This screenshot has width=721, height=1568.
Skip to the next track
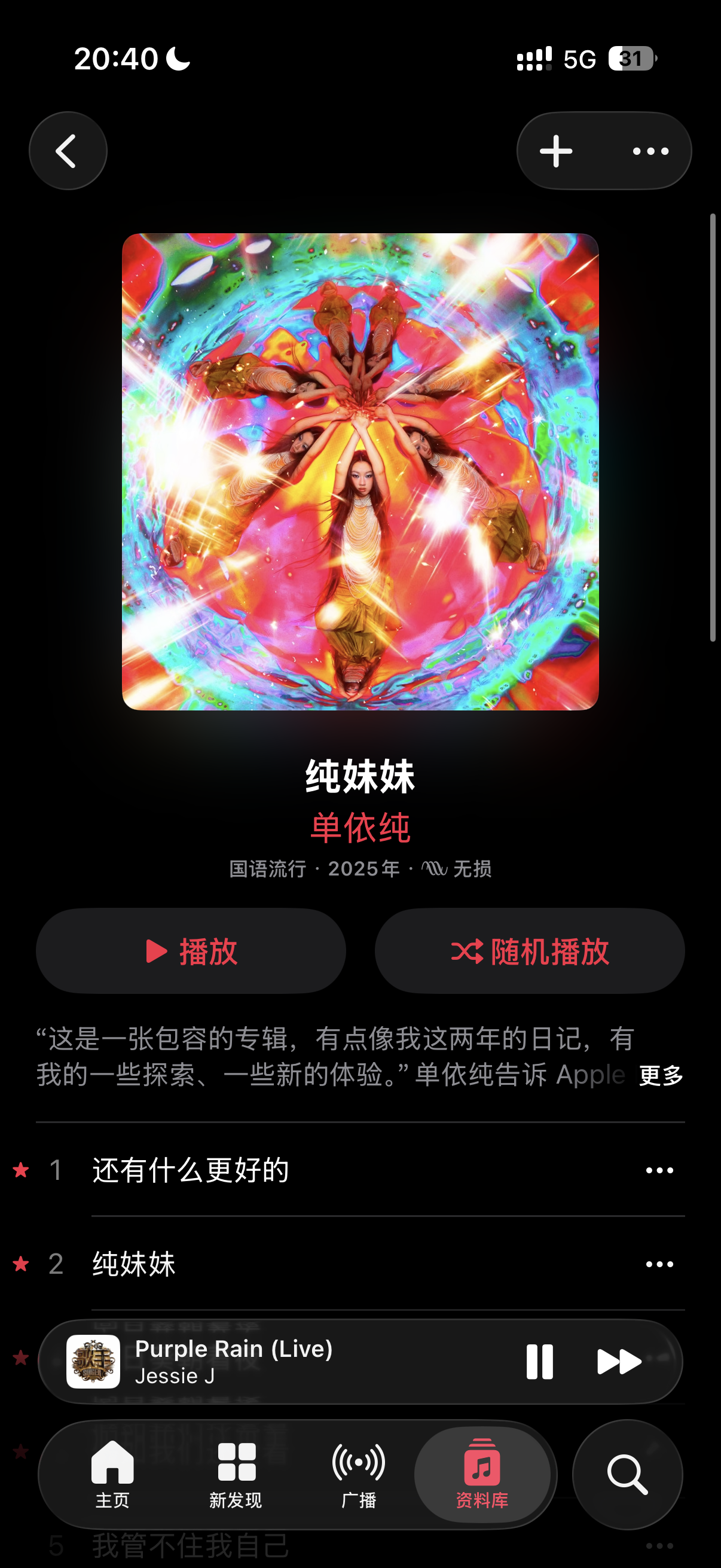tap(619, 1362)
